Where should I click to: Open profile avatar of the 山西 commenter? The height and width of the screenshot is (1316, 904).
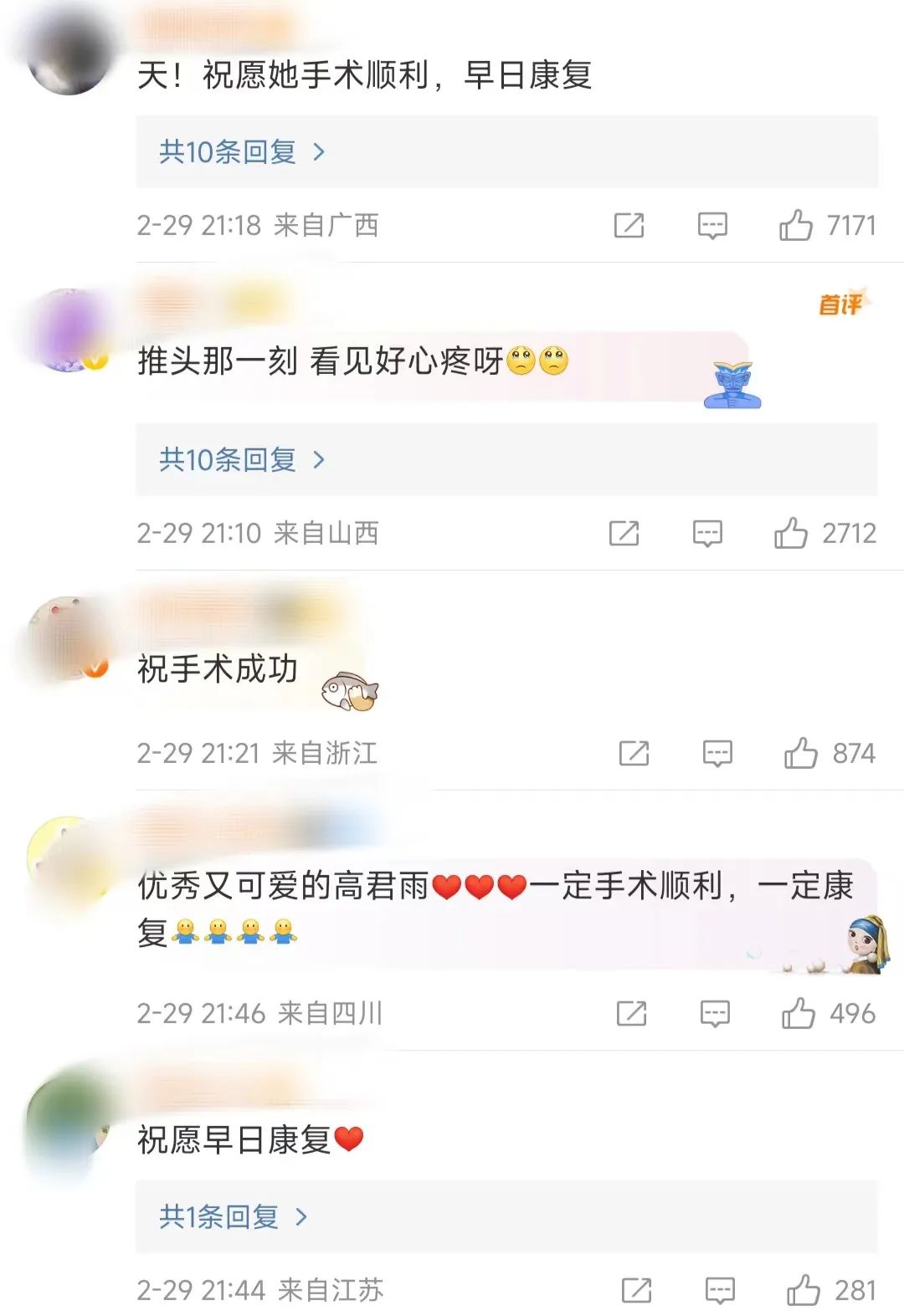(x=69, y=332)
